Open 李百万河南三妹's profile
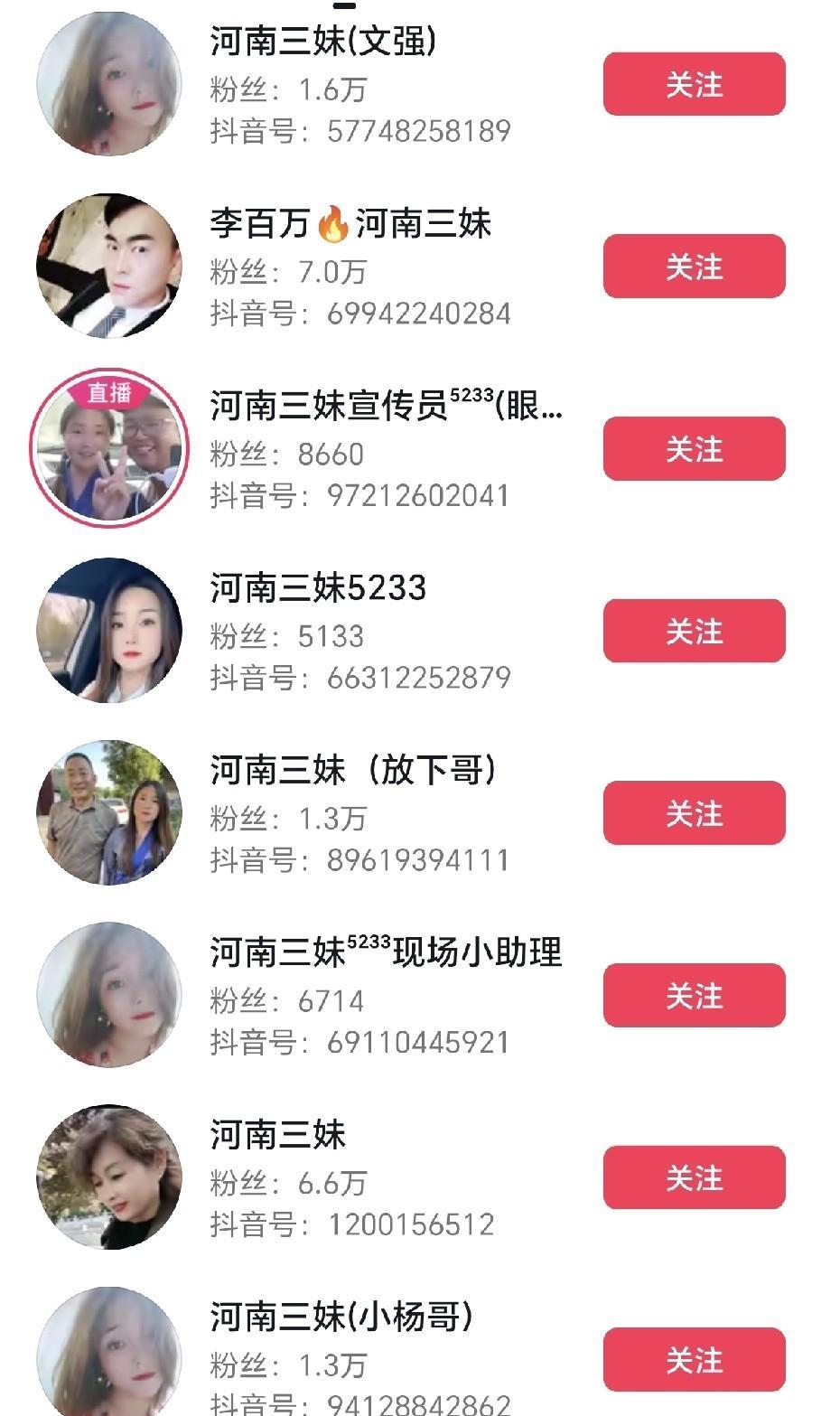 click(350, 225)
